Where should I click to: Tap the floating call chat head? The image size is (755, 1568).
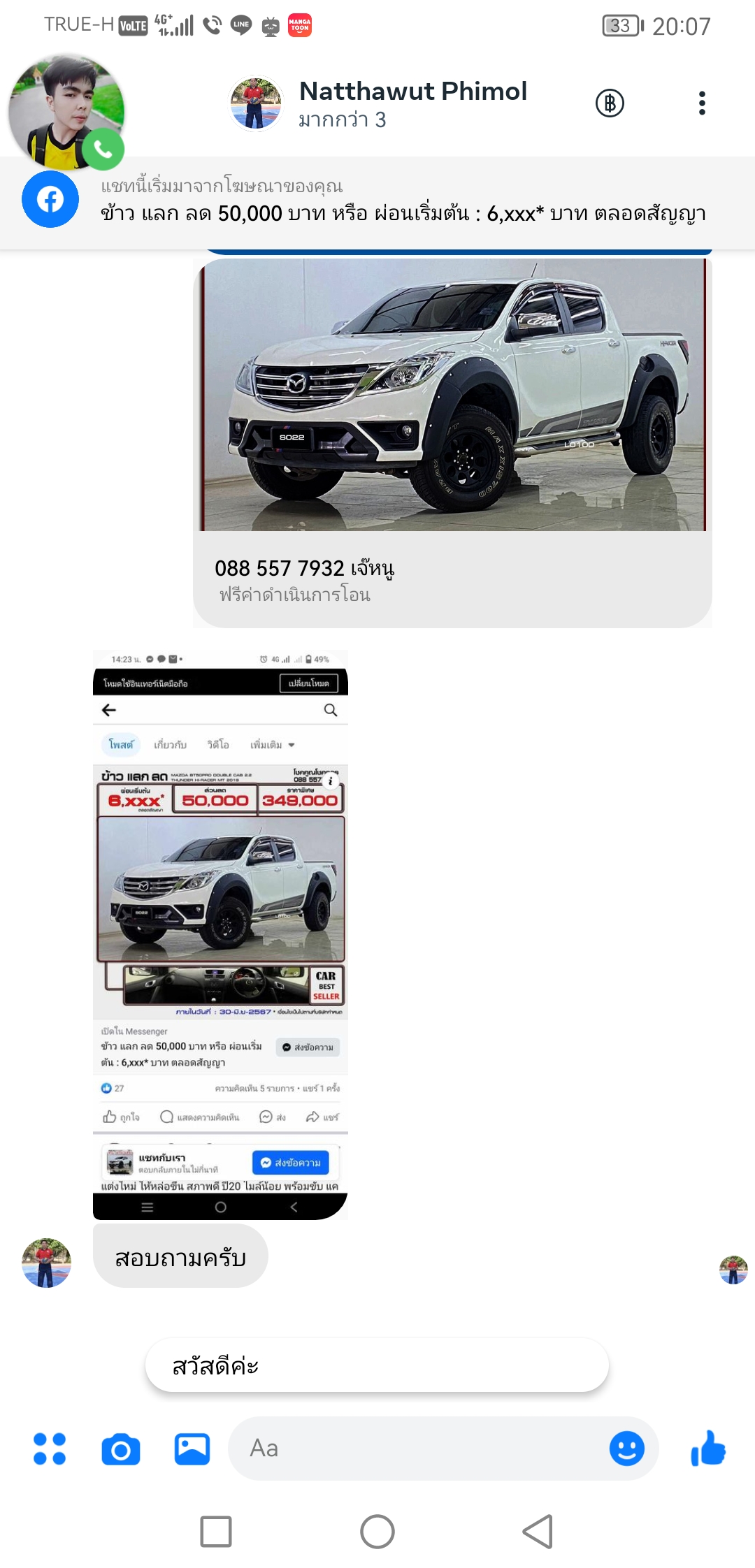click(x=67, y=112)
